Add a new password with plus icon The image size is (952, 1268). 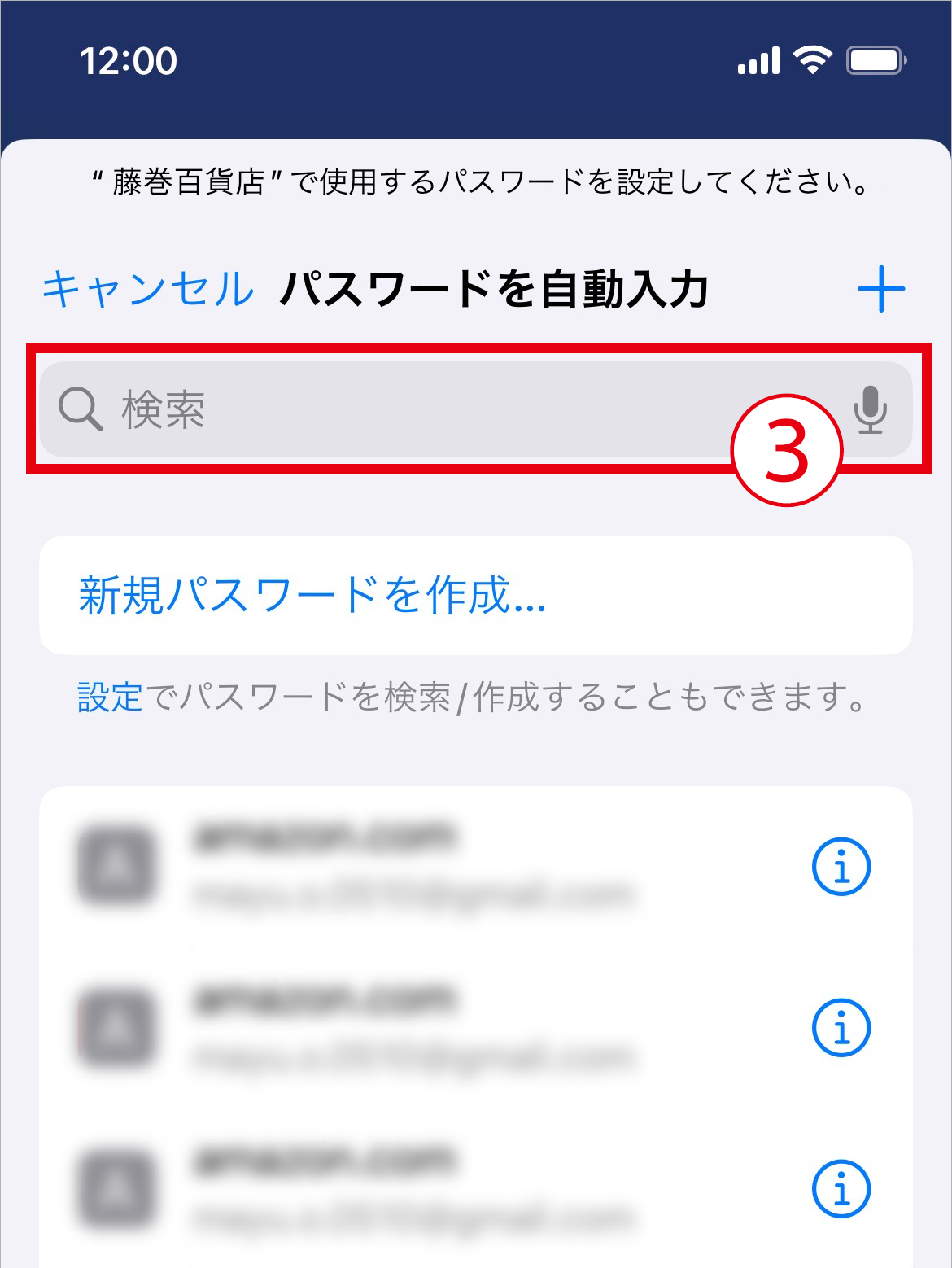[x=880, y=289]
